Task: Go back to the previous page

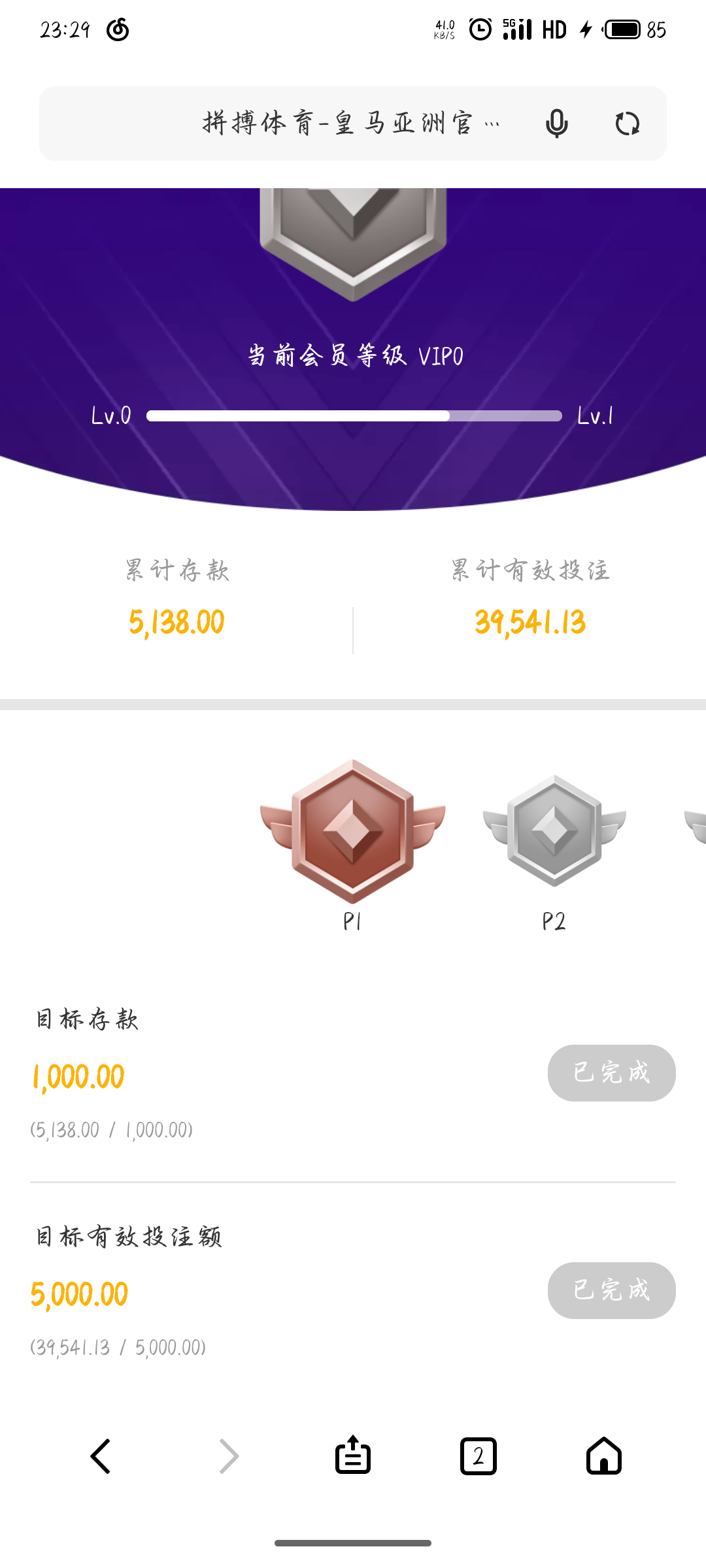Action: tap(101, 1456)
